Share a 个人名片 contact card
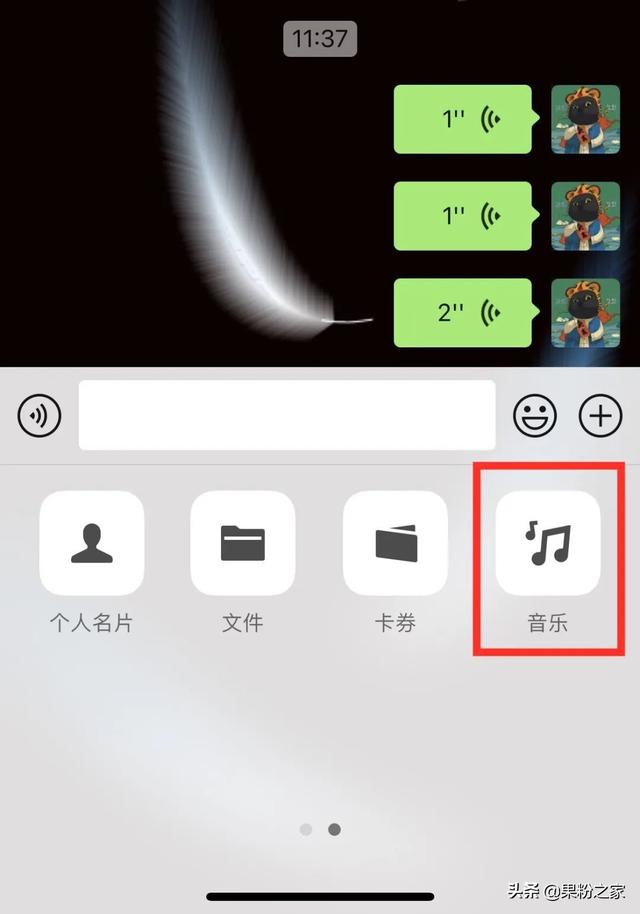 91,544
